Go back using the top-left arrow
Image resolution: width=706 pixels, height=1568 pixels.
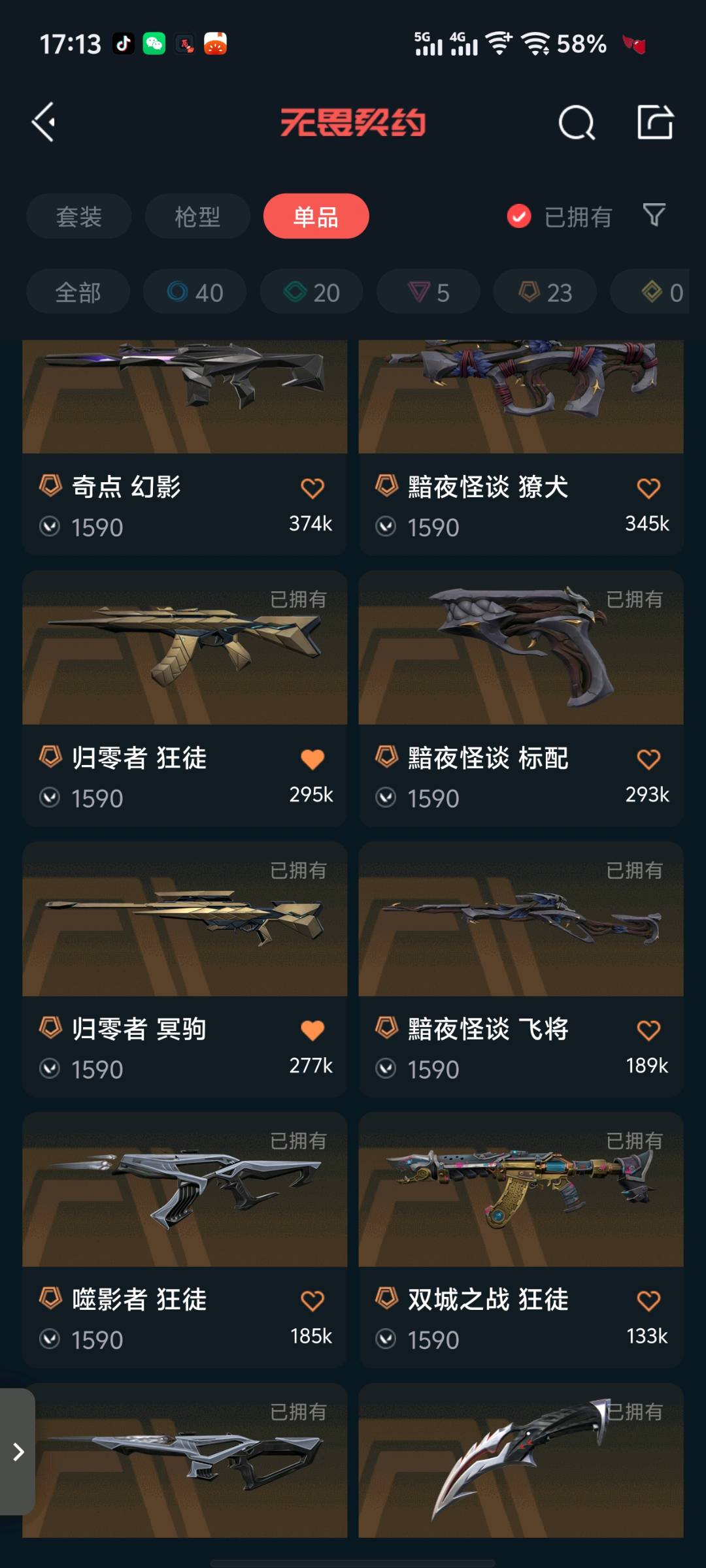(x=44, y=122)
